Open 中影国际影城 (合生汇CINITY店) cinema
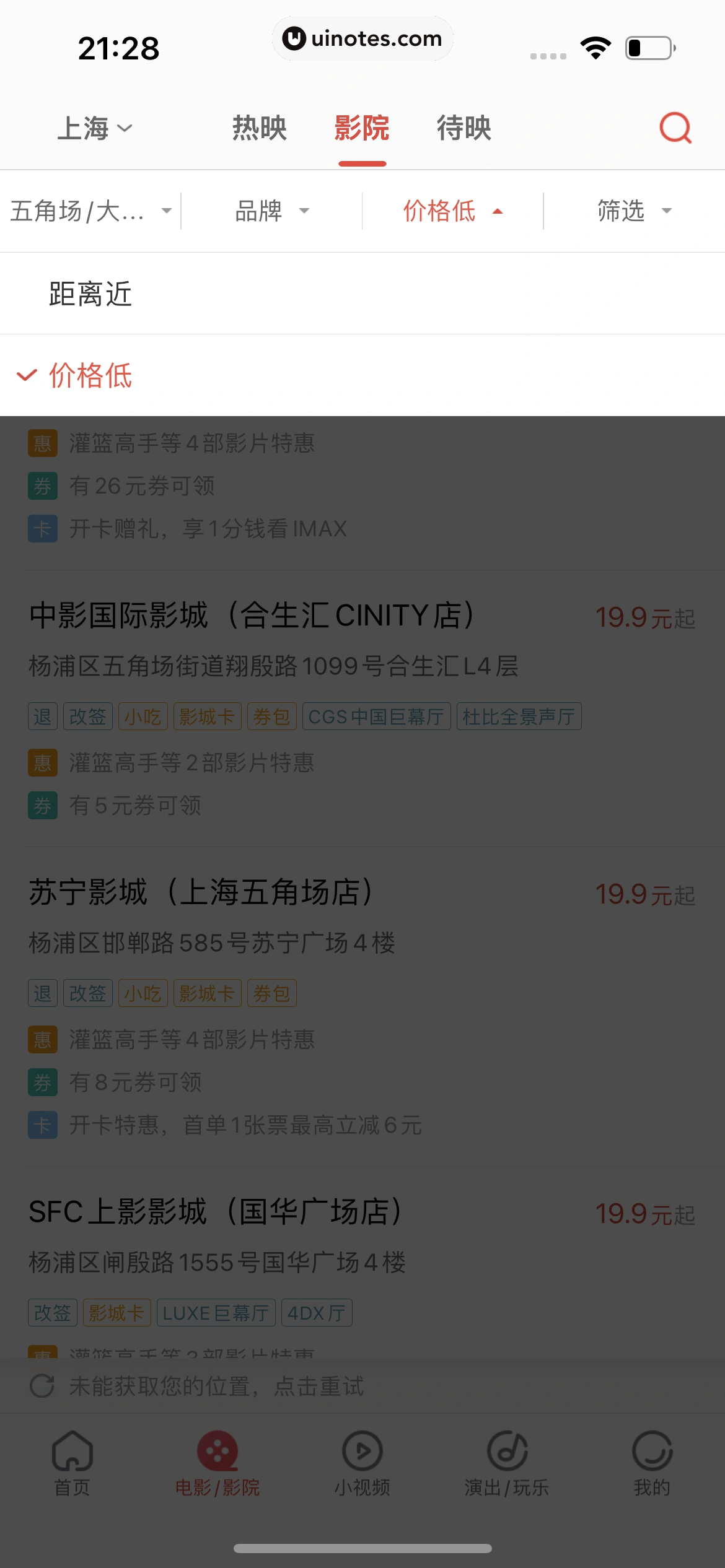The width and height of the screenshot is (725, 1568). [251, 616]
